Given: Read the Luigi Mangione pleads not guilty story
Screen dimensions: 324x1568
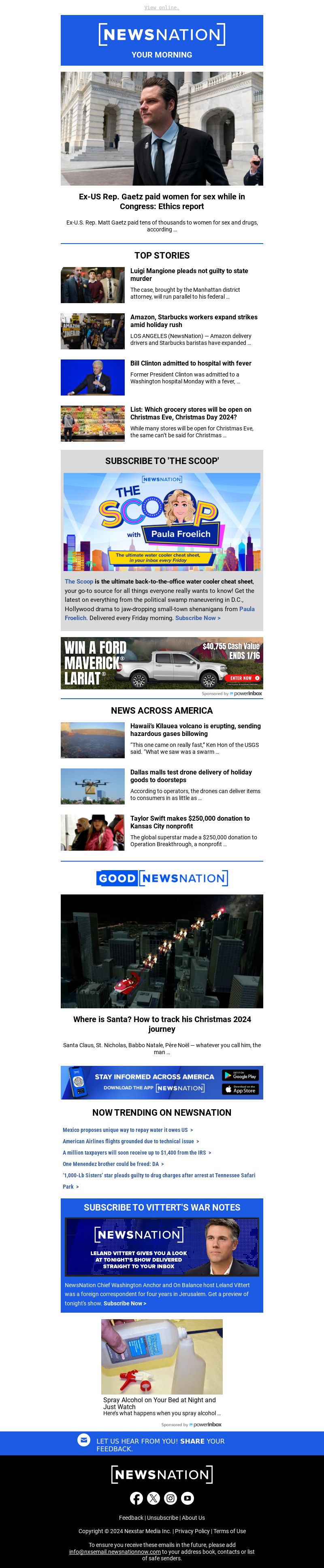Looking at the screenshot, I should [x=188, y=274].
